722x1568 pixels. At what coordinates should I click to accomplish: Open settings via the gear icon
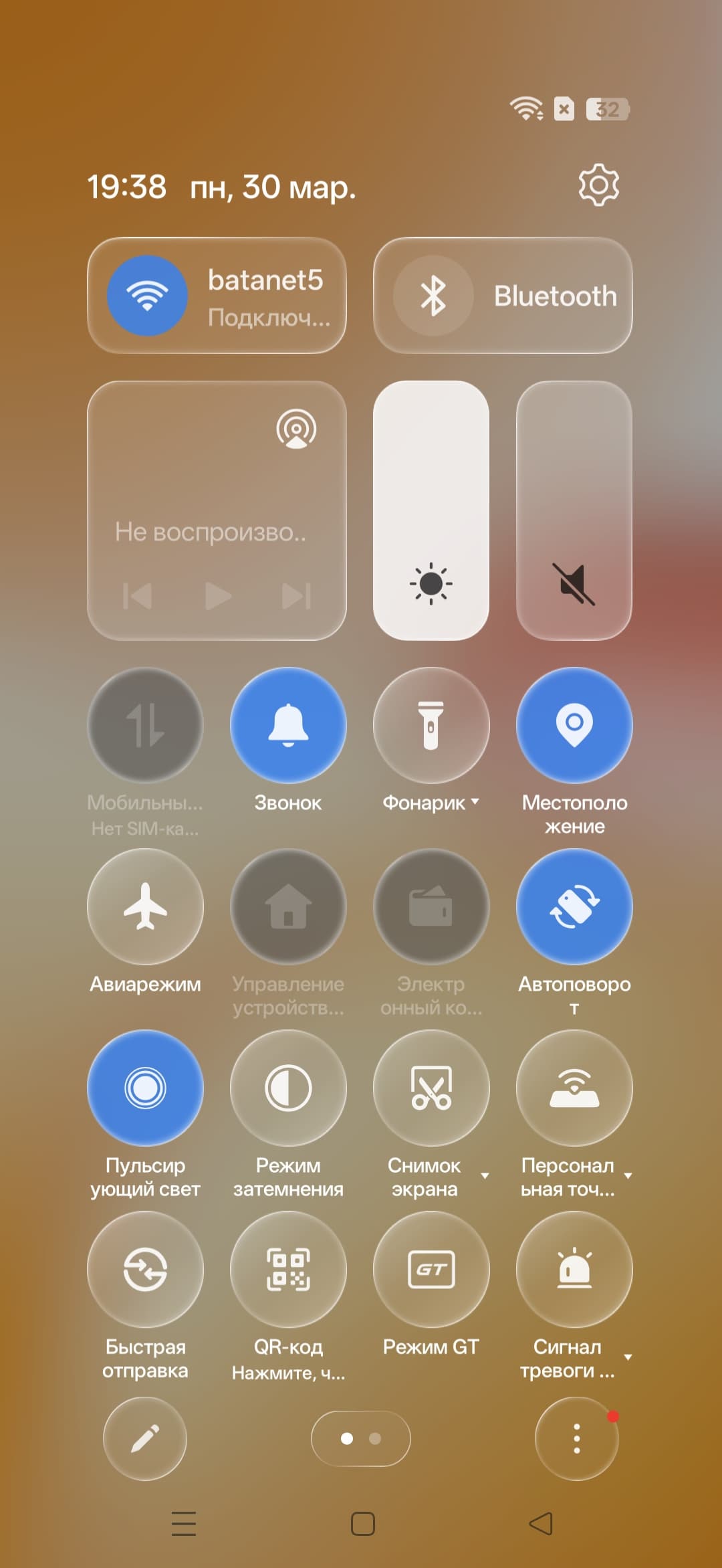[x=598, y=185]
